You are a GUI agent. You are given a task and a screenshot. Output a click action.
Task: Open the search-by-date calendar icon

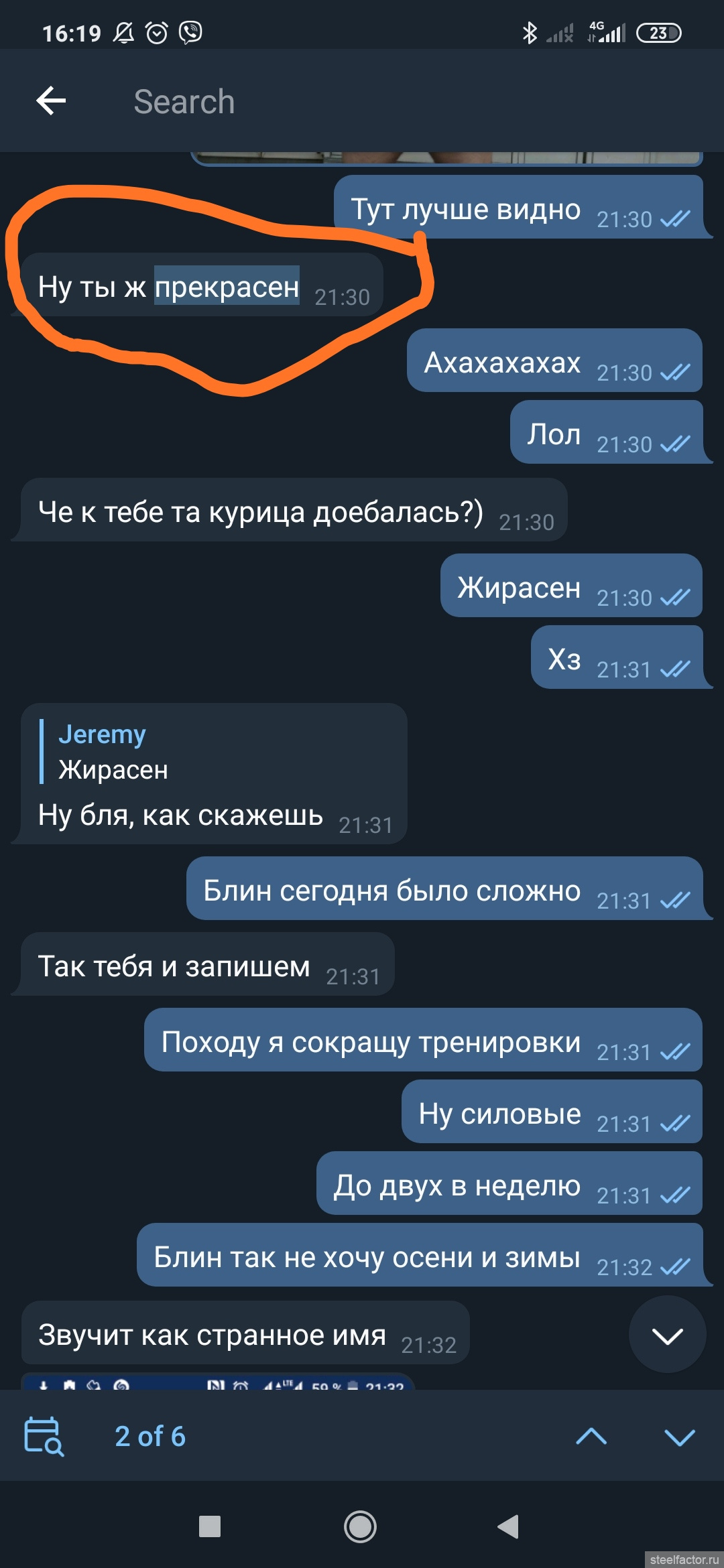pos(44,1437)
